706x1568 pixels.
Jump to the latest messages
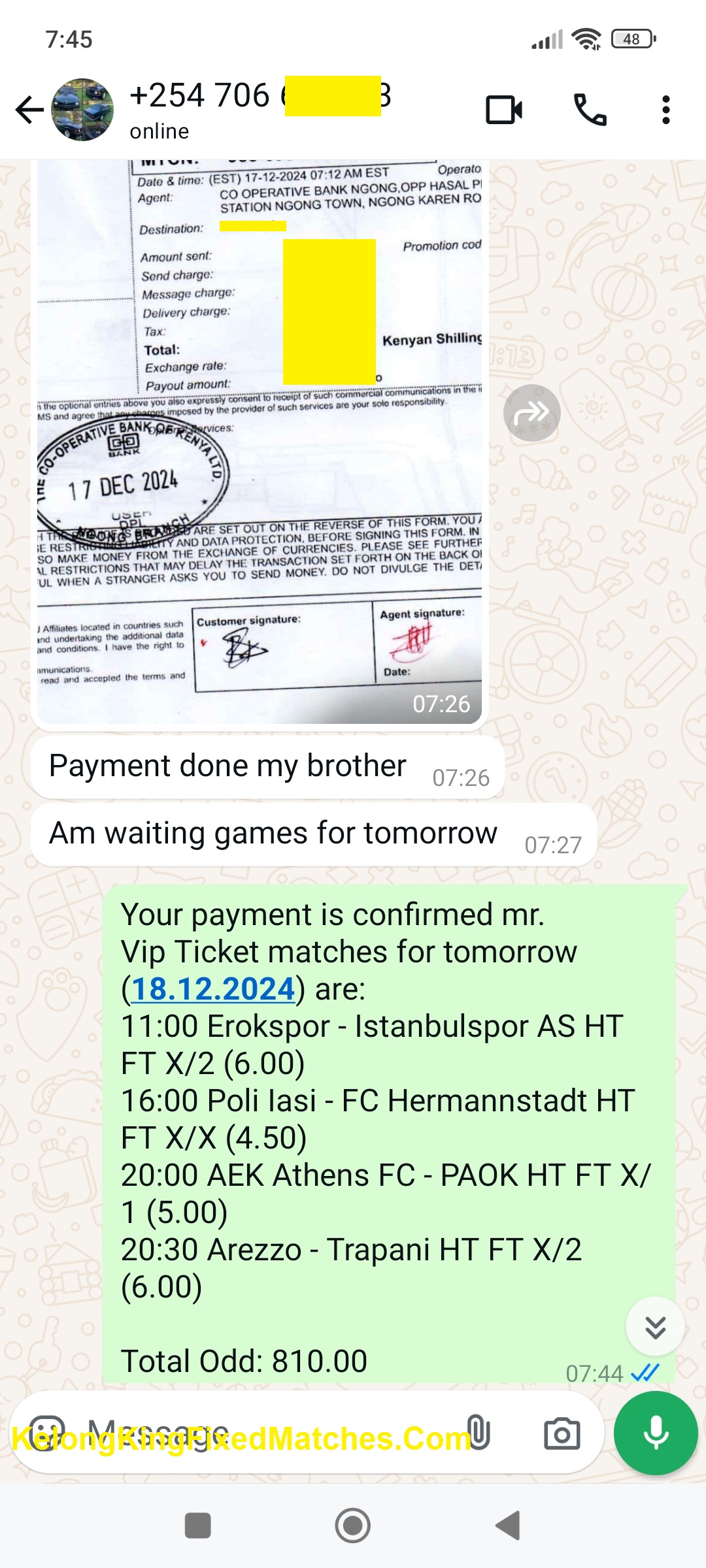(x=655, y=1327)
